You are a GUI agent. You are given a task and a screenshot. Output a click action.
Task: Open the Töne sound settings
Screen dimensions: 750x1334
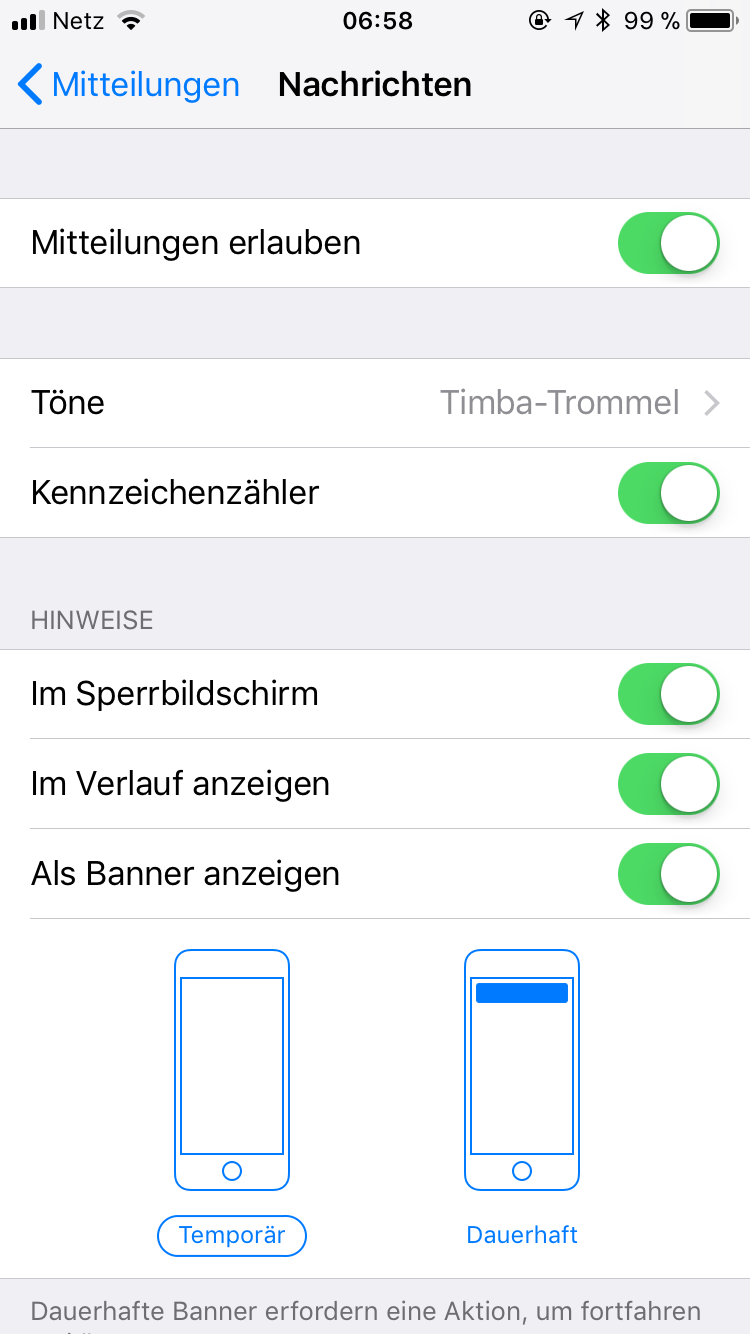click(x=375, y=403)
